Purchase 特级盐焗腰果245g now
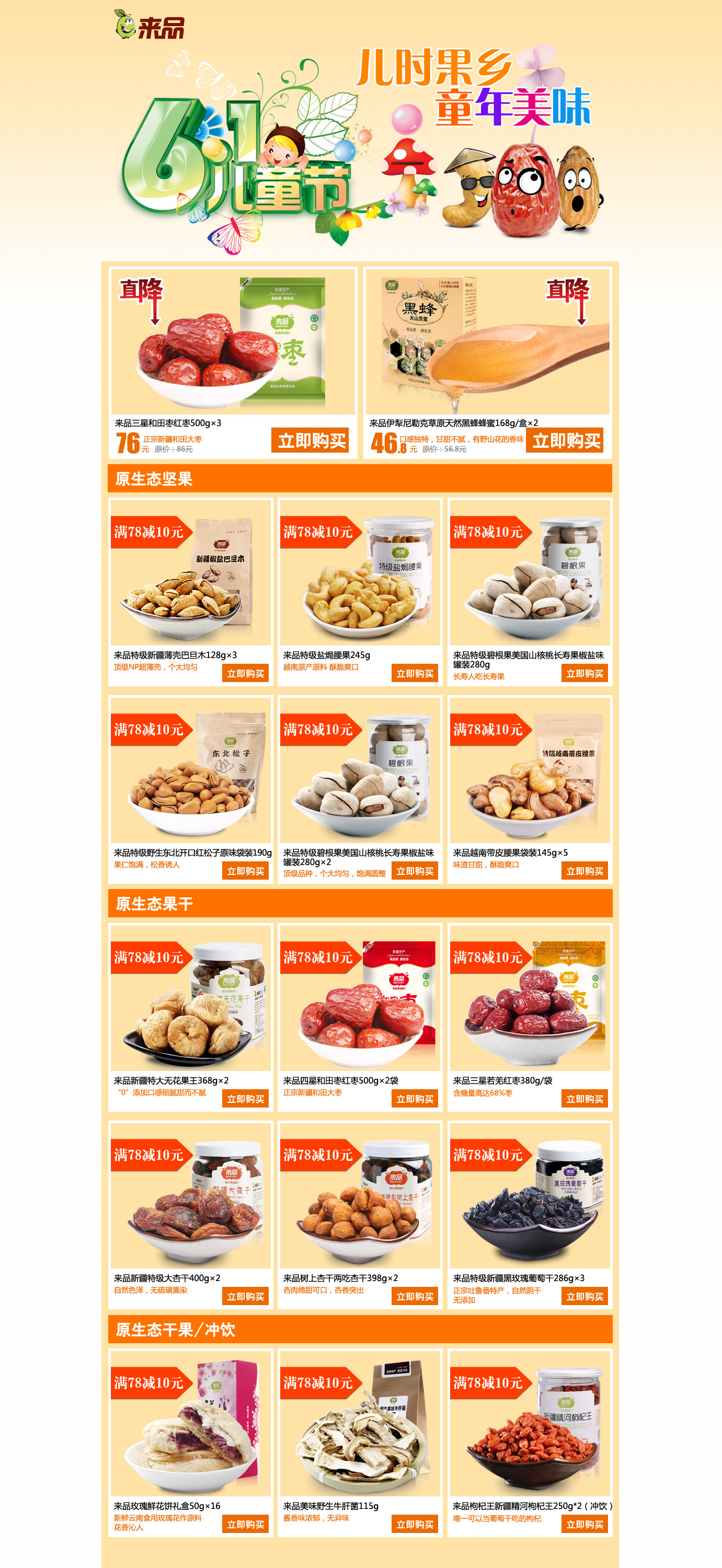The height and width of the screenshot is (1568, 722). point(415,673)
